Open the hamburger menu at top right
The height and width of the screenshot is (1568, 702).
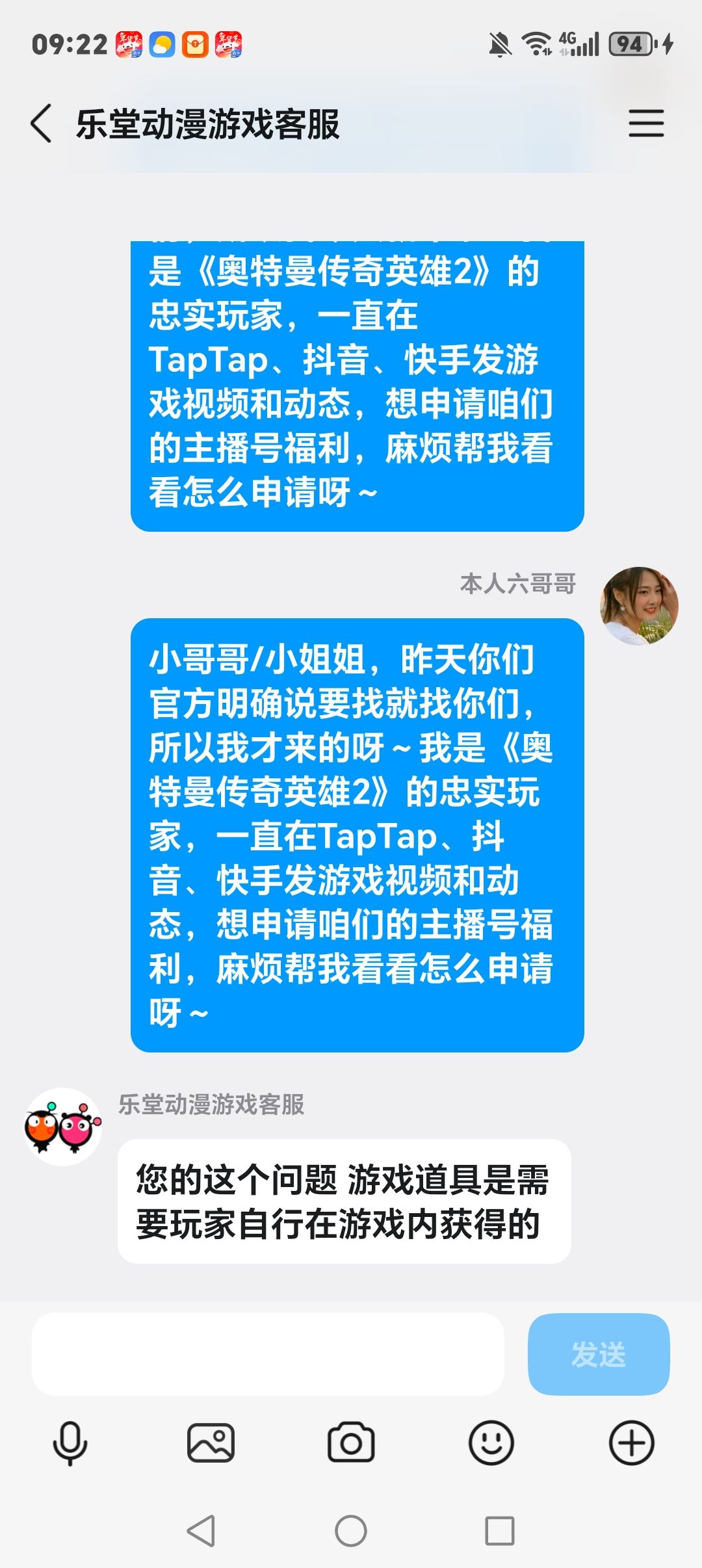[x=646, y=124]
